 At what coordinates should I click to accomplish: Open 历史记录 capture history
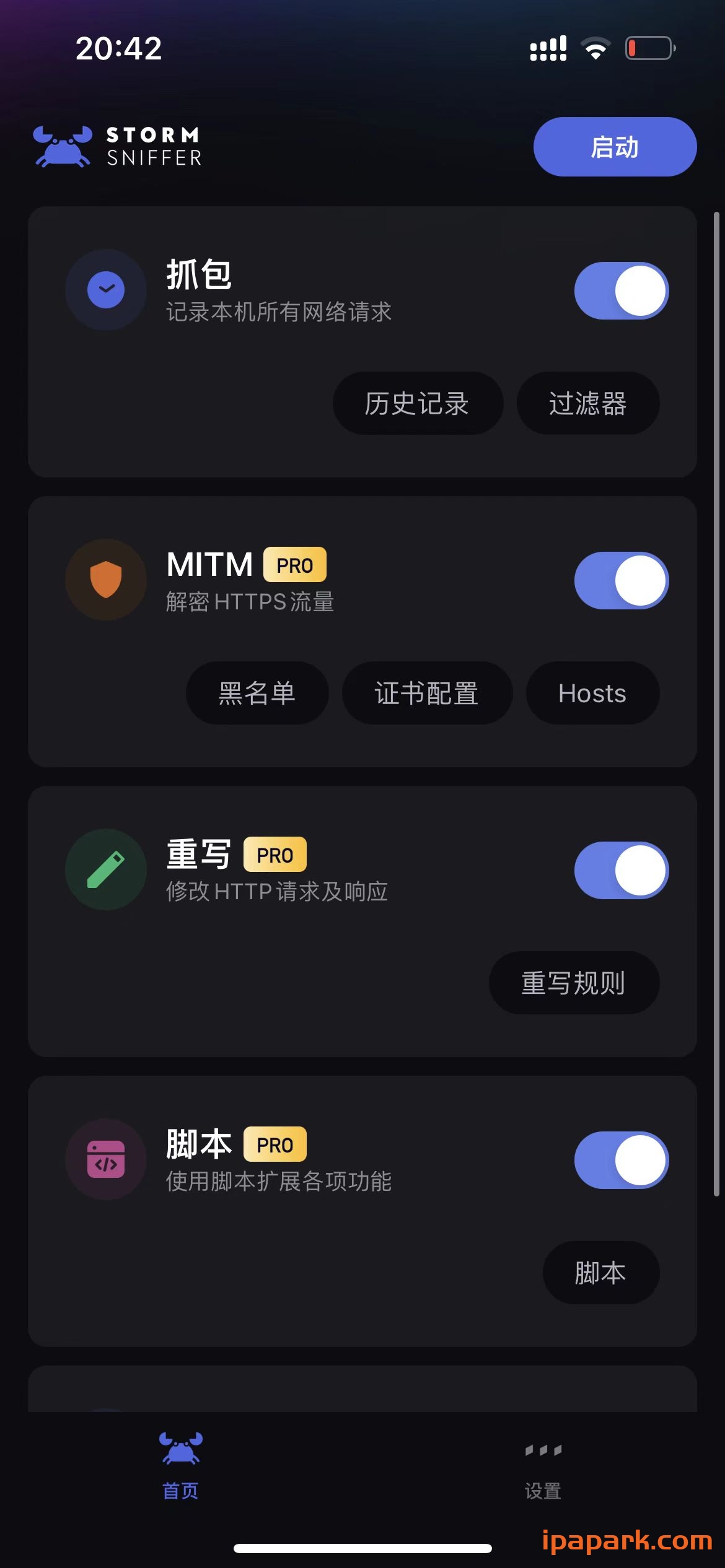(418, 403)
